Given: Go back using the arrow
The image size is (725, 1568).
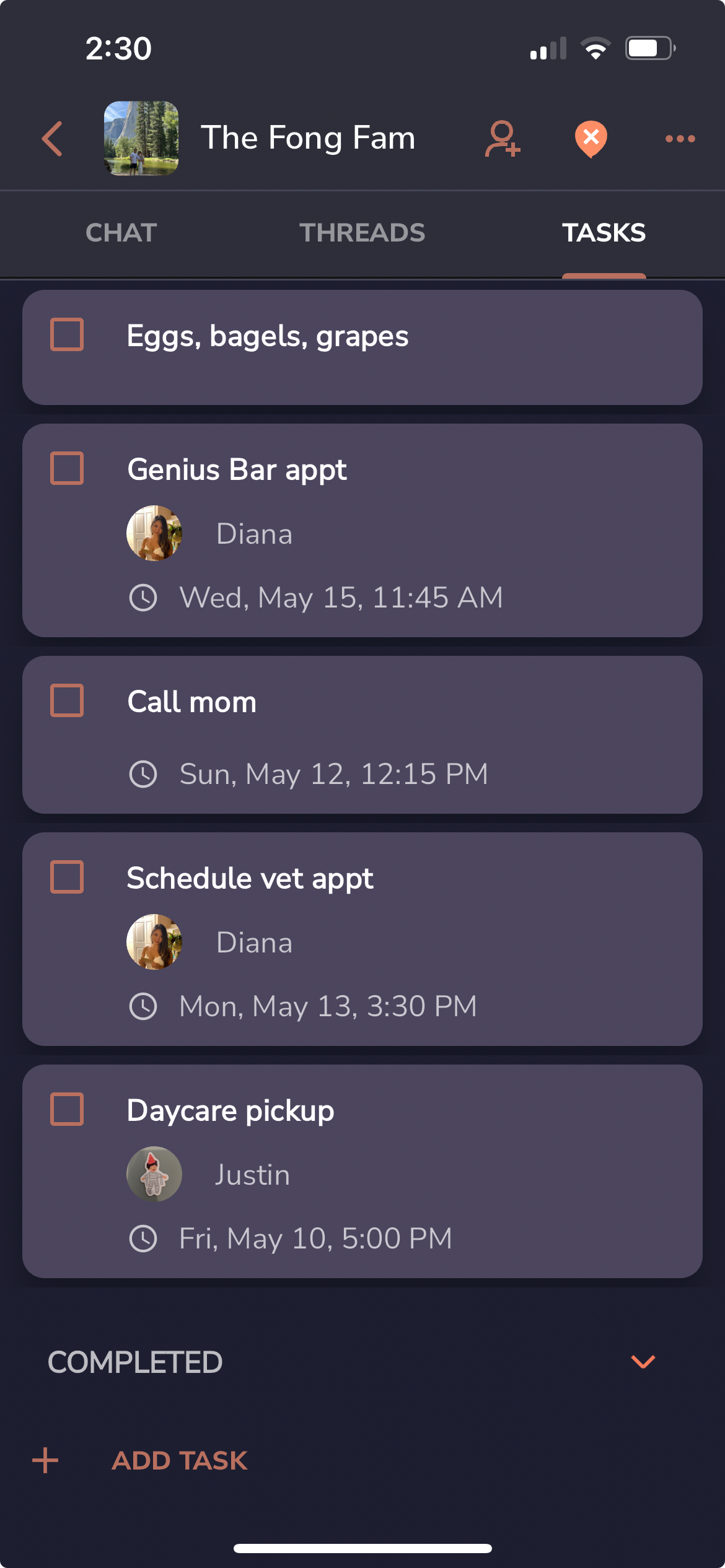Looking at the screenshot, I should coord(52,138).
